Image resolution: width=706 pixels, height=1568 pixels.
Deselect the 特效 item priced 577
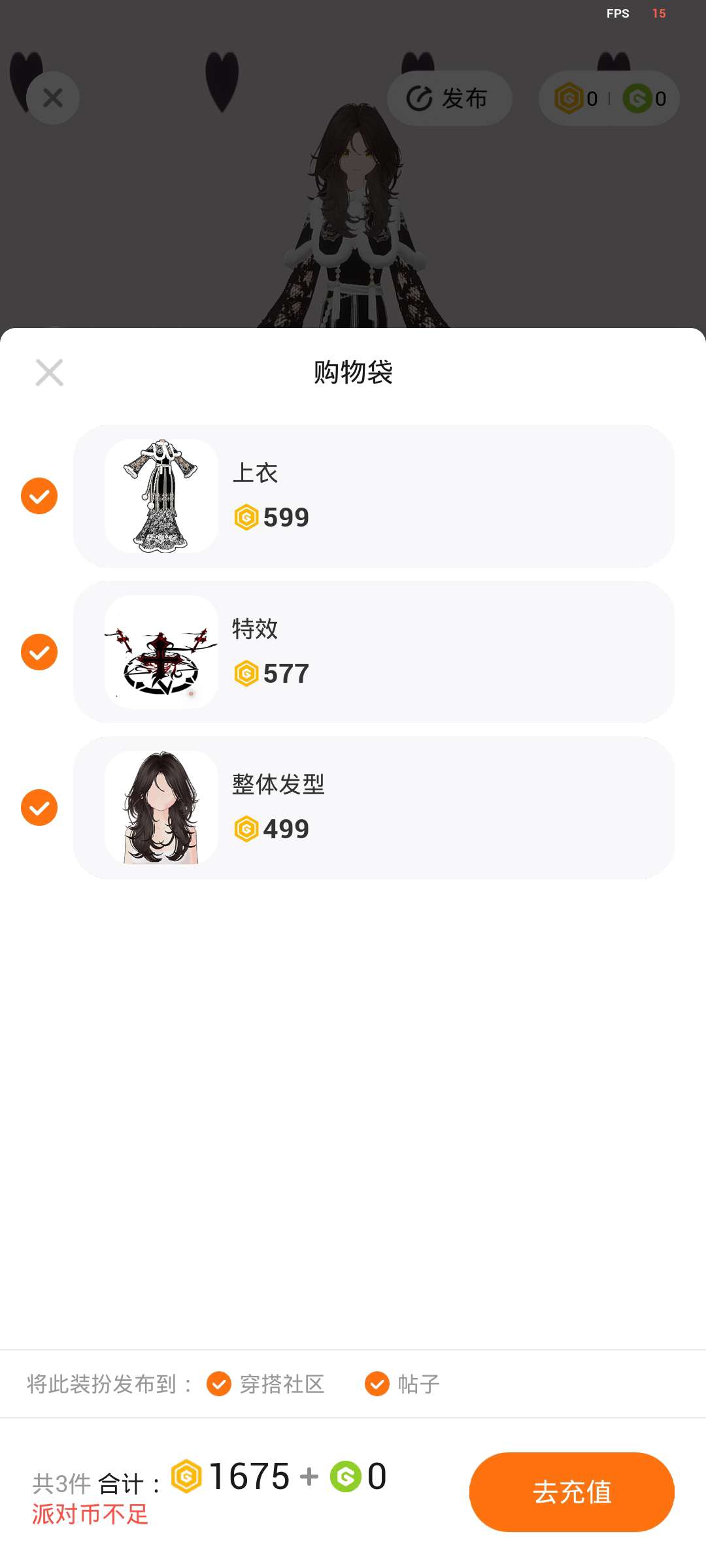click(39, 652)
